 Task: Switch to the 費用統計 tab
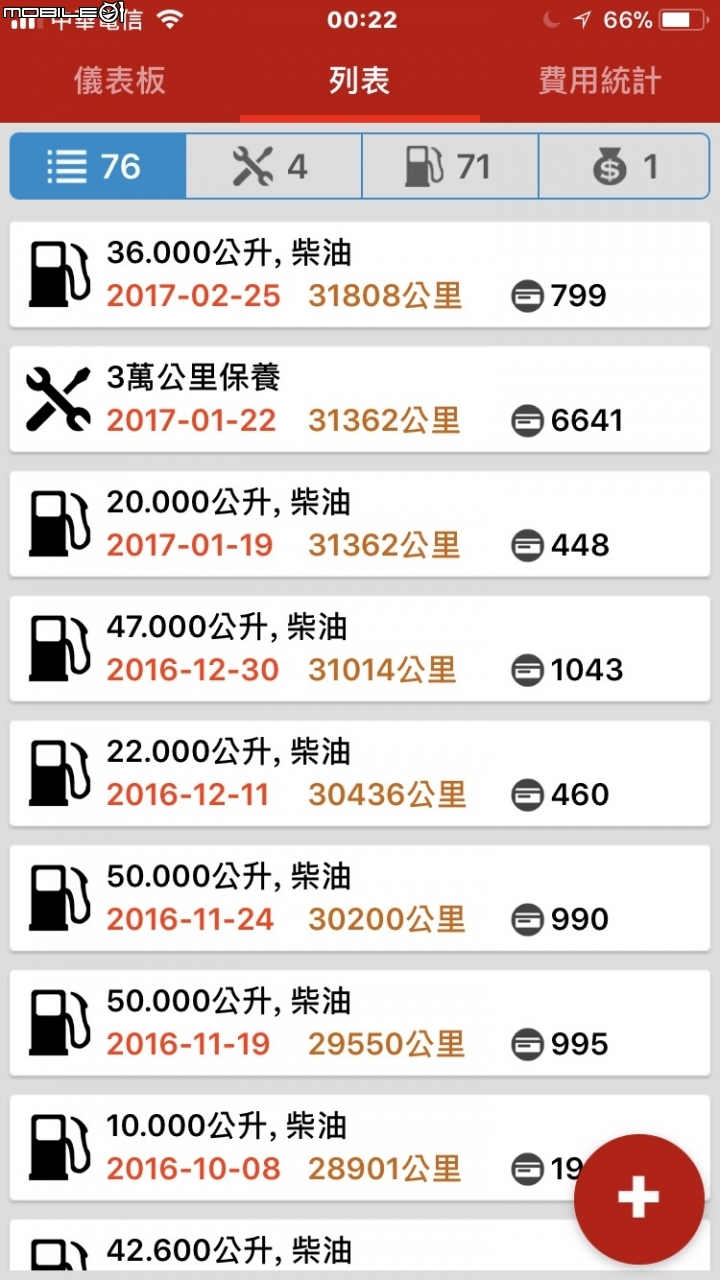point(600,81)
